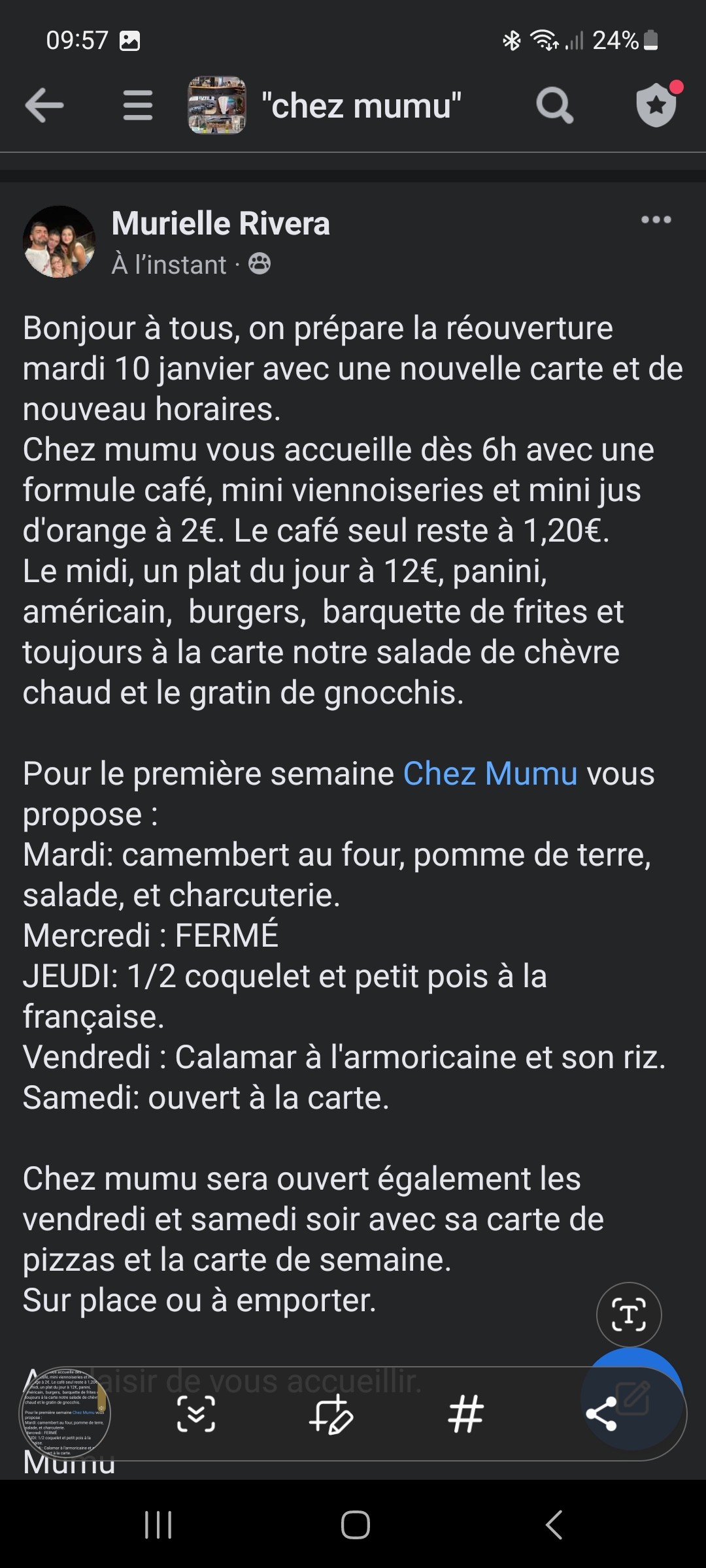This screenshot has height=1568, width=706.
Task: Search within the chez mumu group
Action: coord(555,106)
